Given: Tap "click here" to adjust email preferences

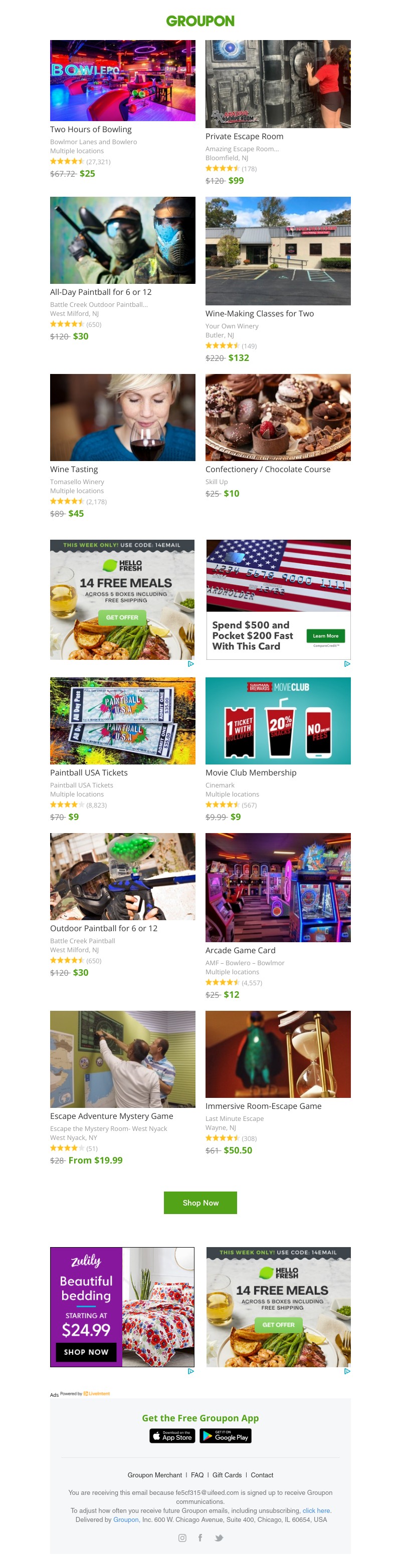Looking at the screenshot, I should click(x=316, y=1511).
